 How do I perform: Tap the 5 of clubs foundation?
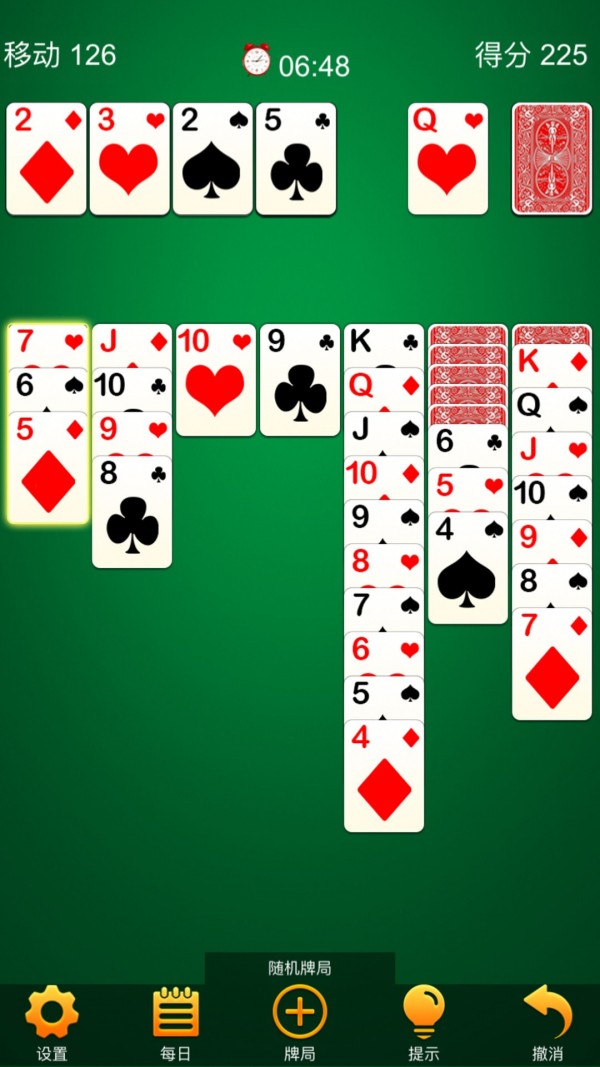coord(296,159)
